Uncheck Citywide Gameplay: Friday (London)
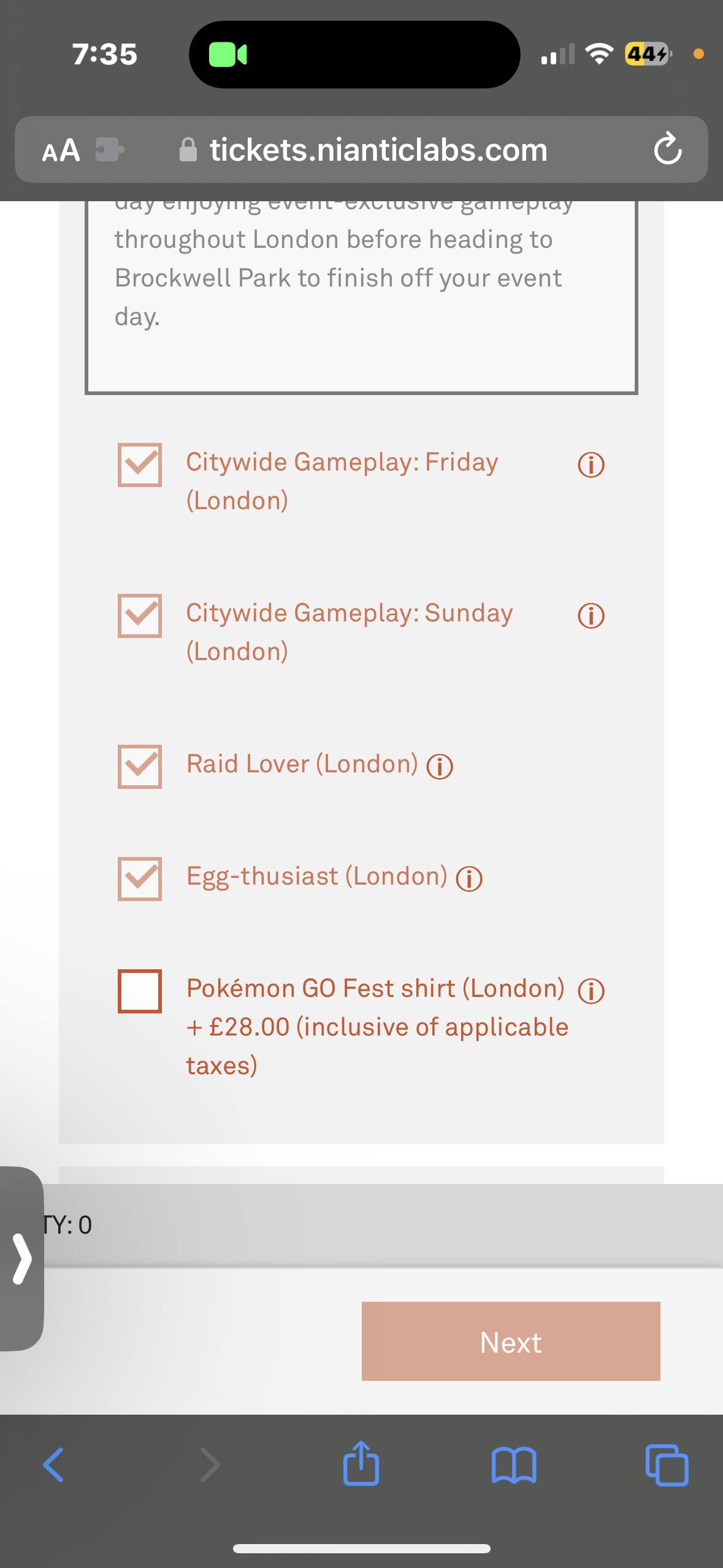The image size is (723, 1568). (x=140, y=464)
